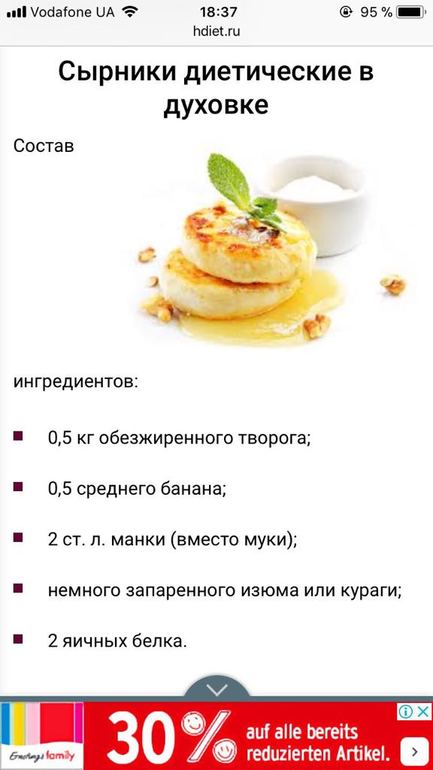Open the ad info icon

pos(406,712)
